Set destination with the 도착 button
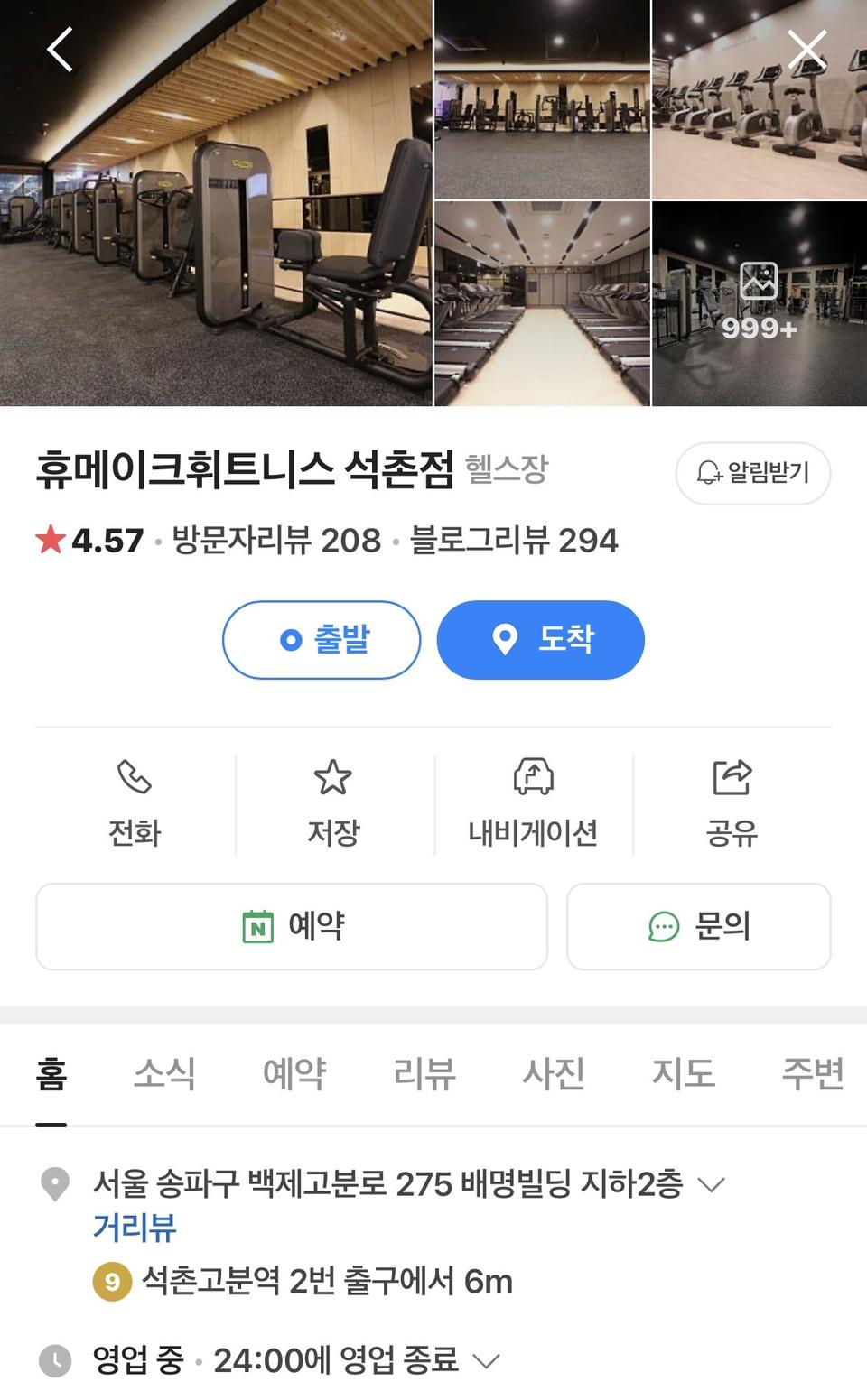Screen dimensions: 867x1400 tap(540, 639)
